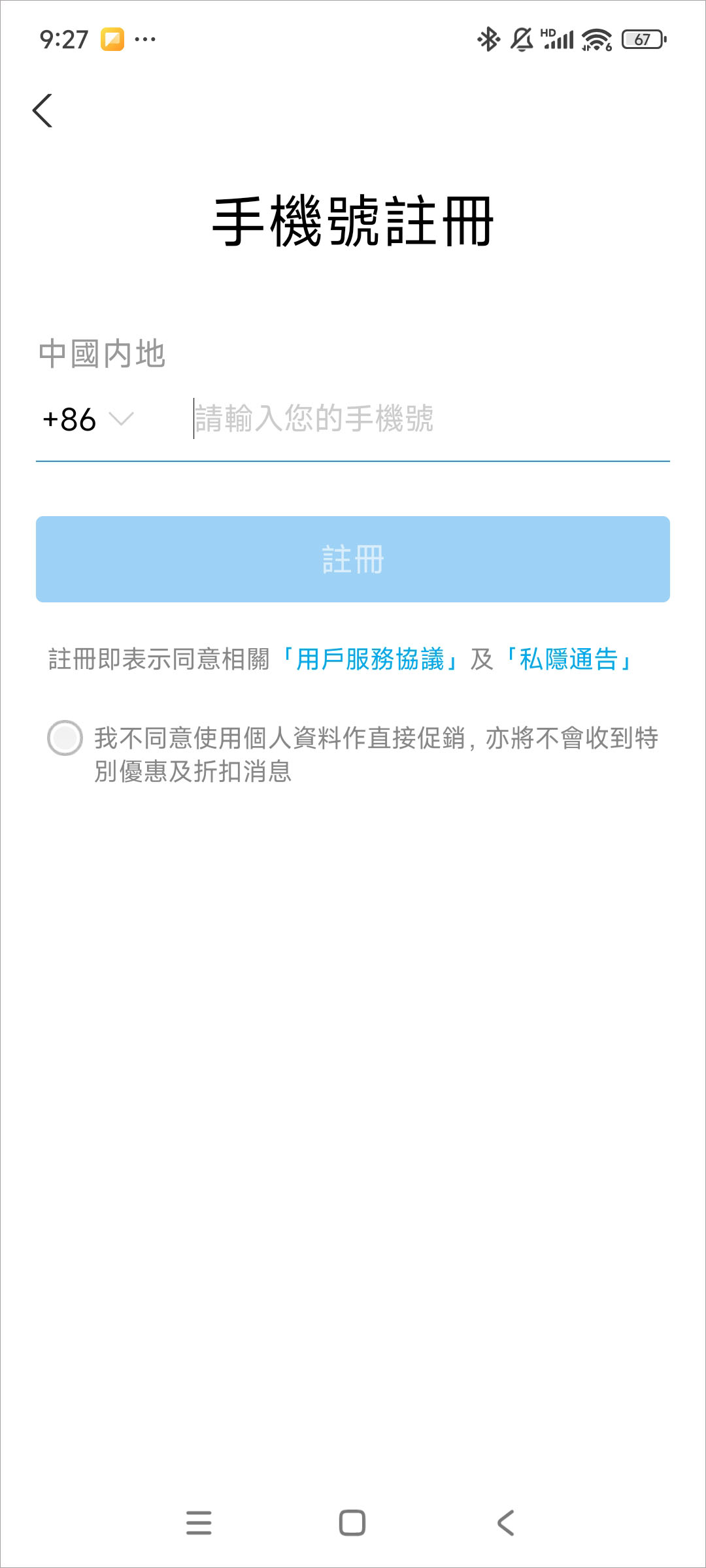Go back using the top-left arrow

click(x=42, y=110)
